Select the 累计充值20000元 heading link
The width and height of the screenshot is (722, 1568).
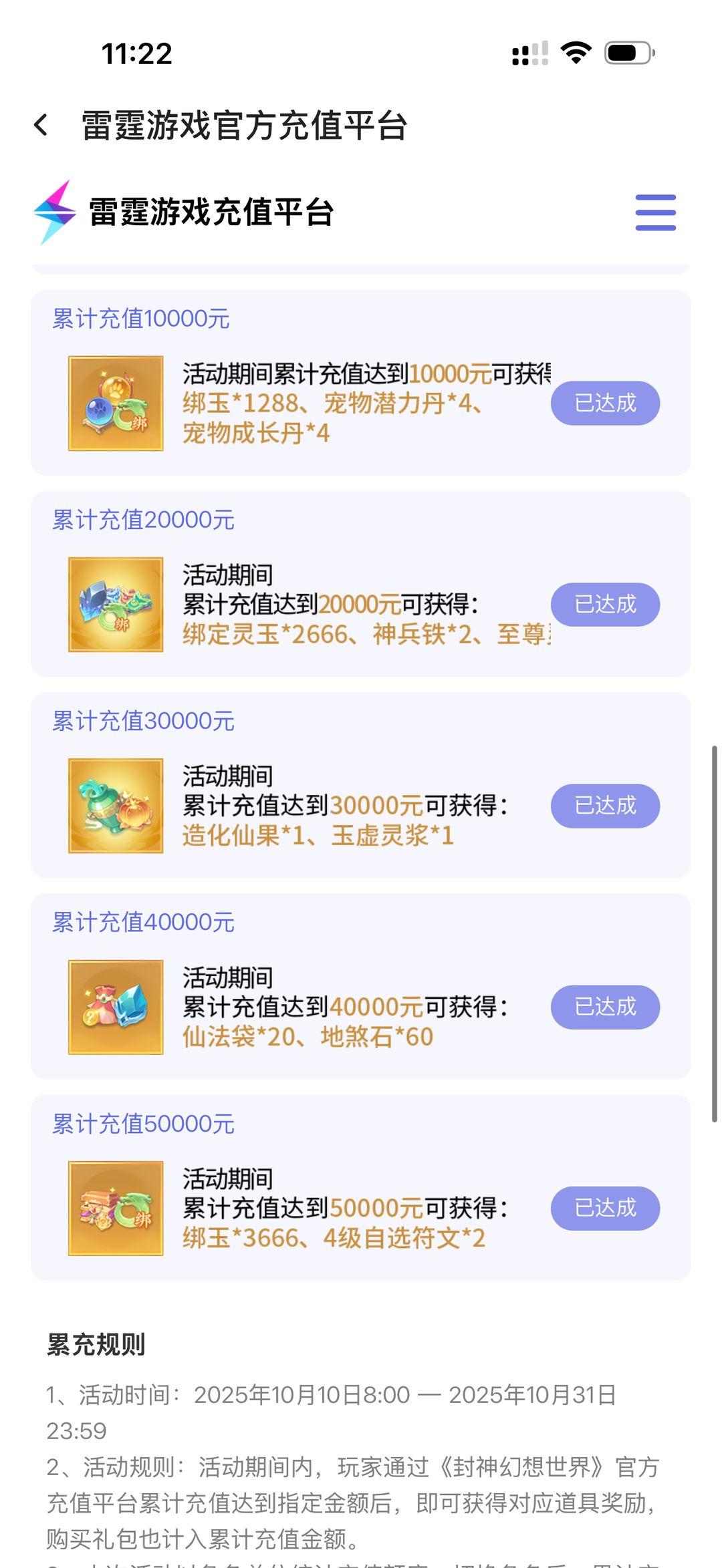[142, 521]
